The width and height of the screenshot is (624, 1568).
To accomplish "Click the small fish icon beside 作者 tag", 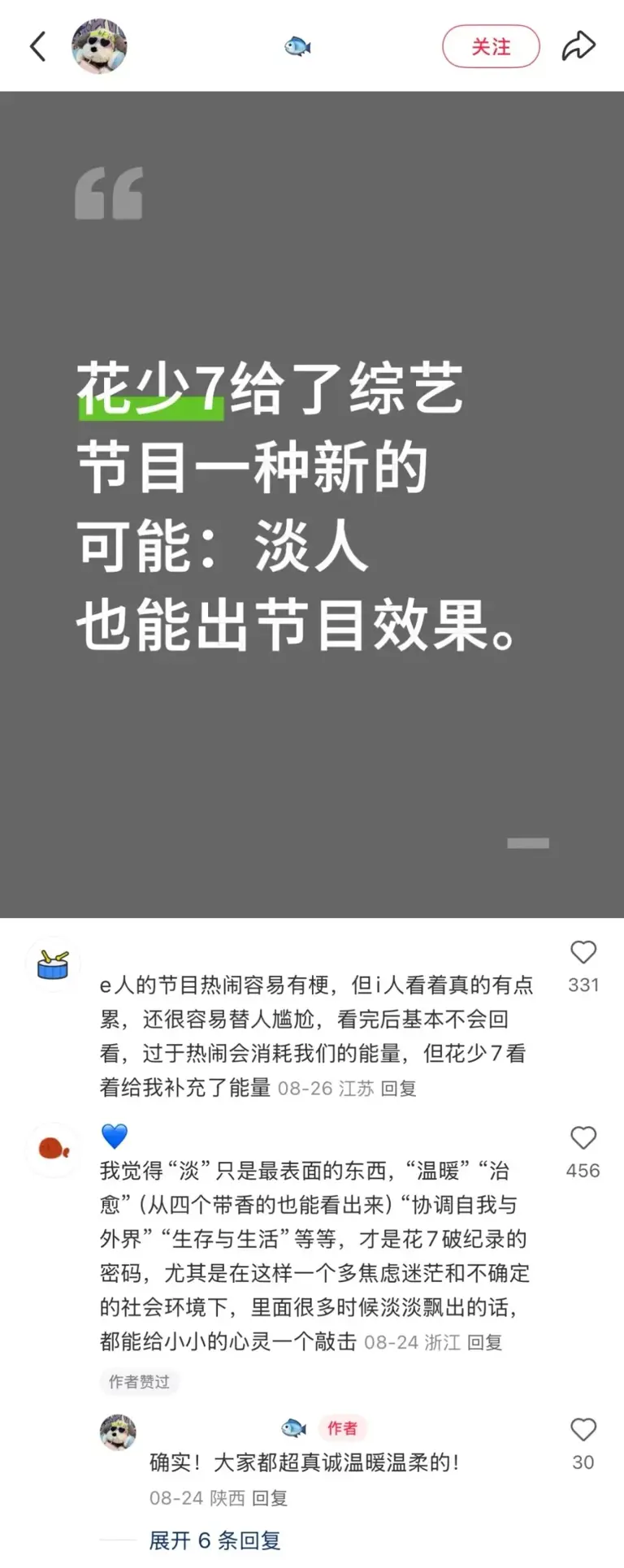I will (292, 1428).
